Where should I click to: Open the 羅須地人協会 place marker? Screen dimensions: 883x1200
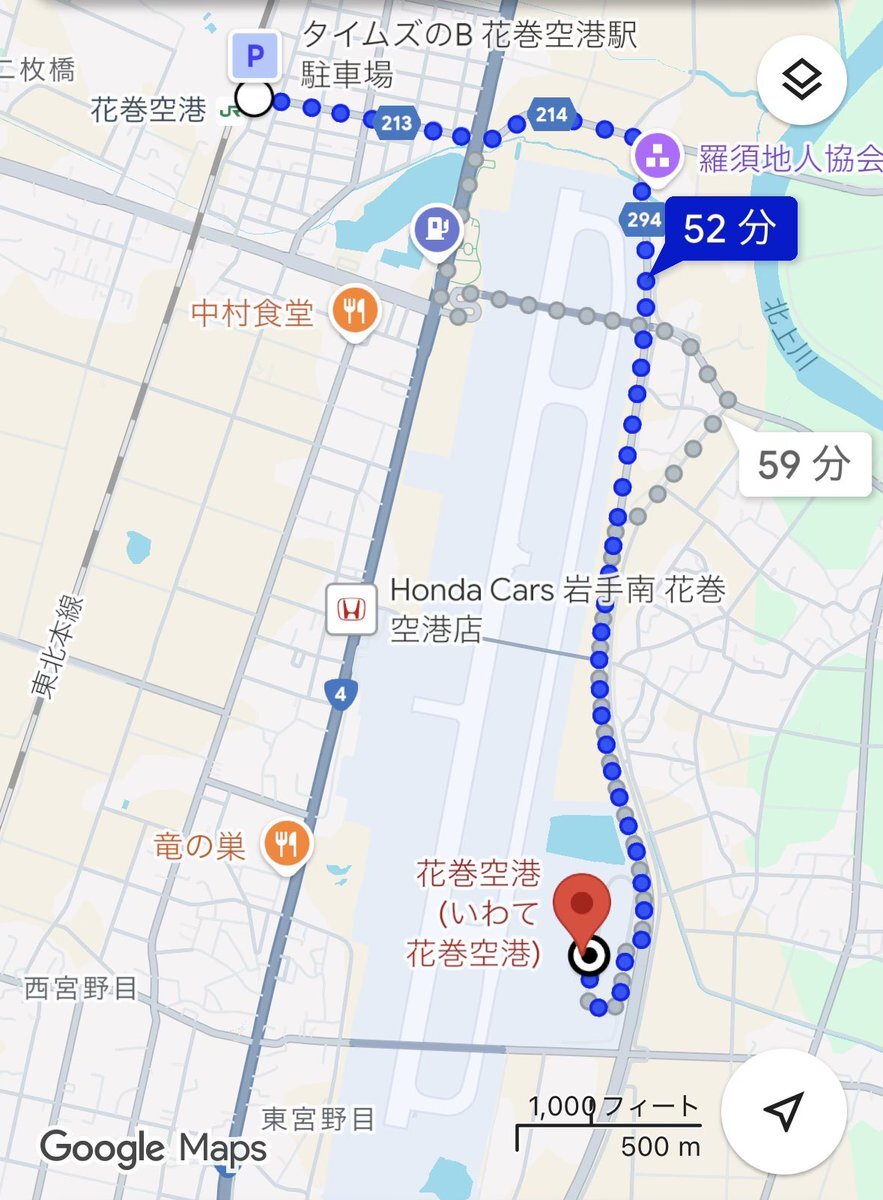click(658, 156)
